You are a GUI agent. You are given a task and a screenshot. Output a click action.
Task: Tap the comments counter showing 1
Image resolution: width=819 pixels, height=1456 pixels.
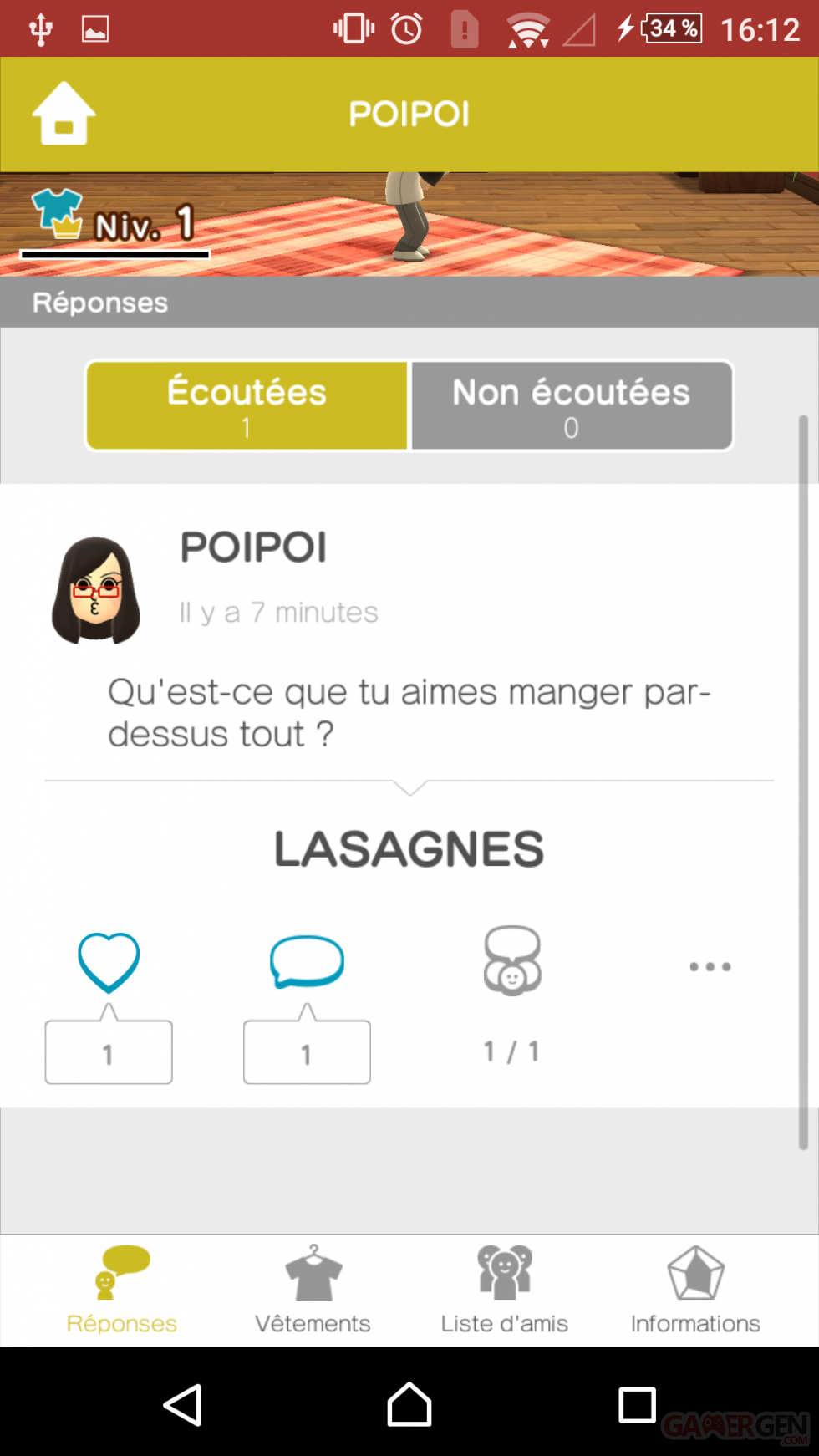[307, 1052]
